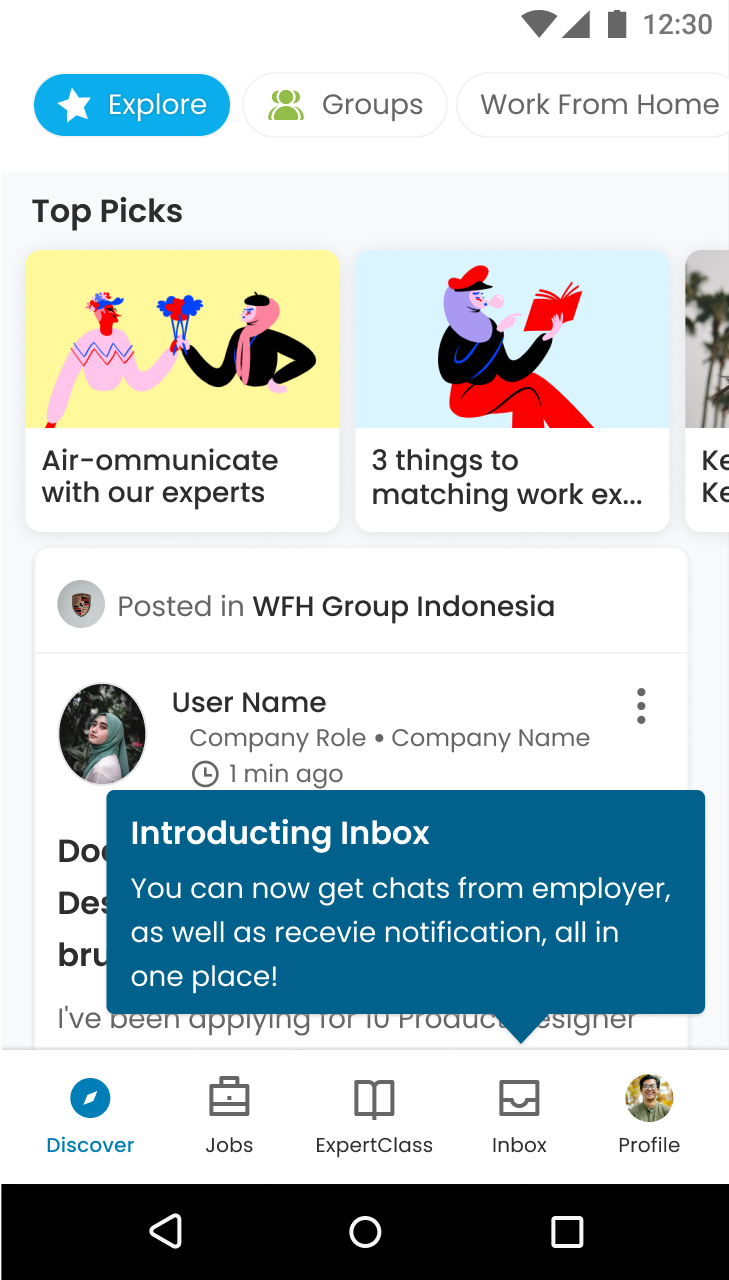This screenshot has height=1280, width=729.
Task: Open the Air-ommunicate with our experts card
Action: click(x=182, y=390)
